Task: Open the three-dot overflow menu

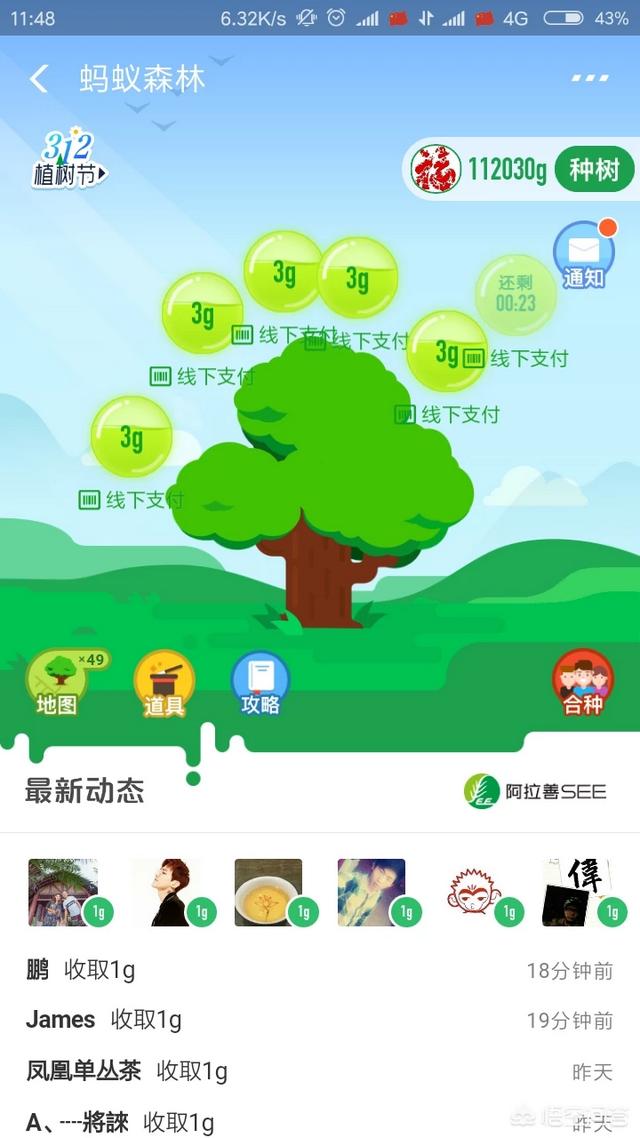Action: click(x=590, y=78)
